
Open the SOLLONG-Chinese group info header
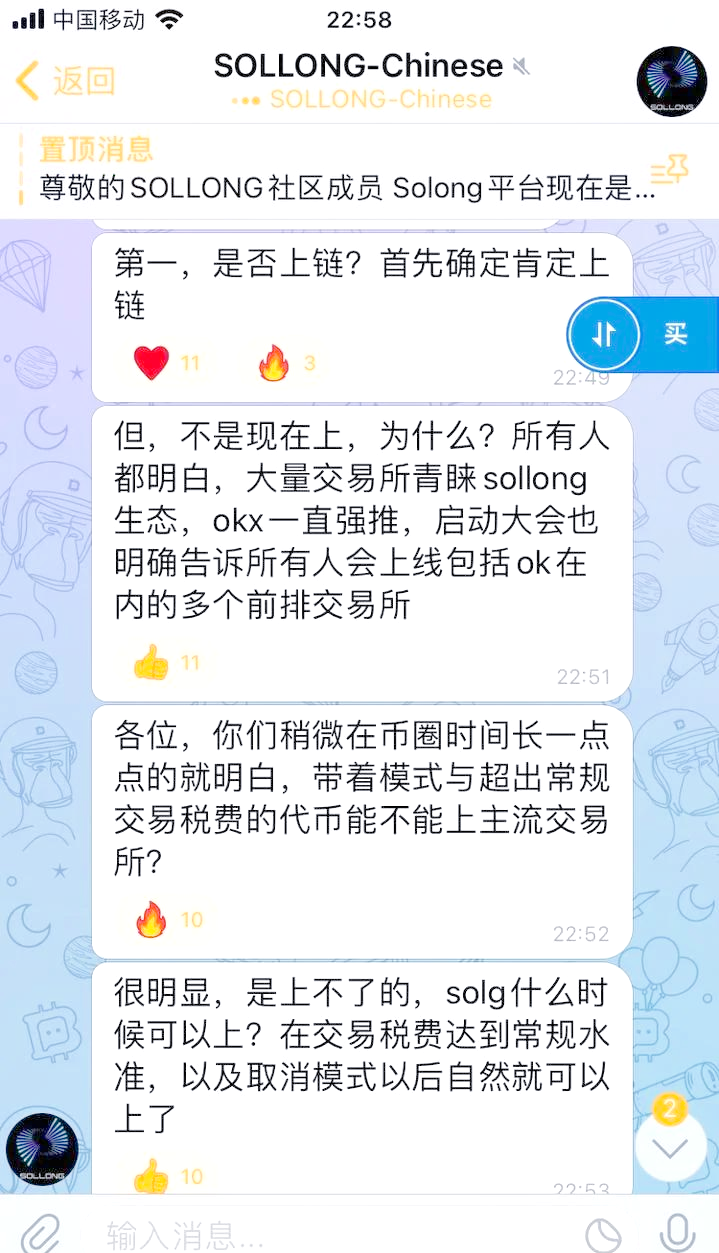[360, 80]
